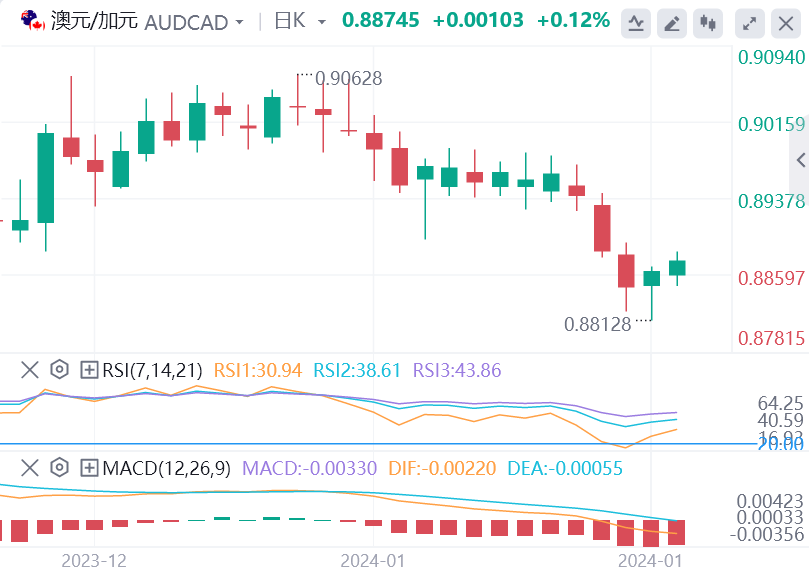The image size is (809, 576).
Task: Expand the MACD indicator panel
Action: coord(89,467)
